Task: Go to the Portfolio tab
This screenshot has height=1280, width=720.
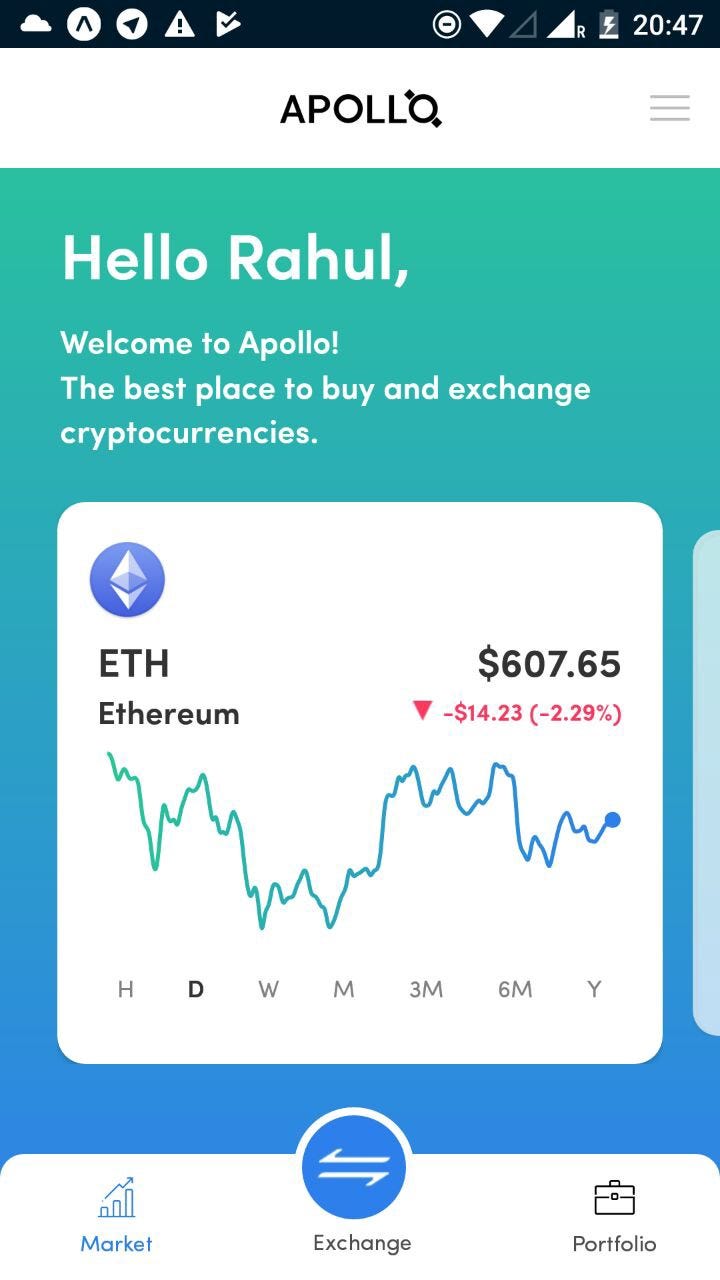Action: pos(614,1217)
